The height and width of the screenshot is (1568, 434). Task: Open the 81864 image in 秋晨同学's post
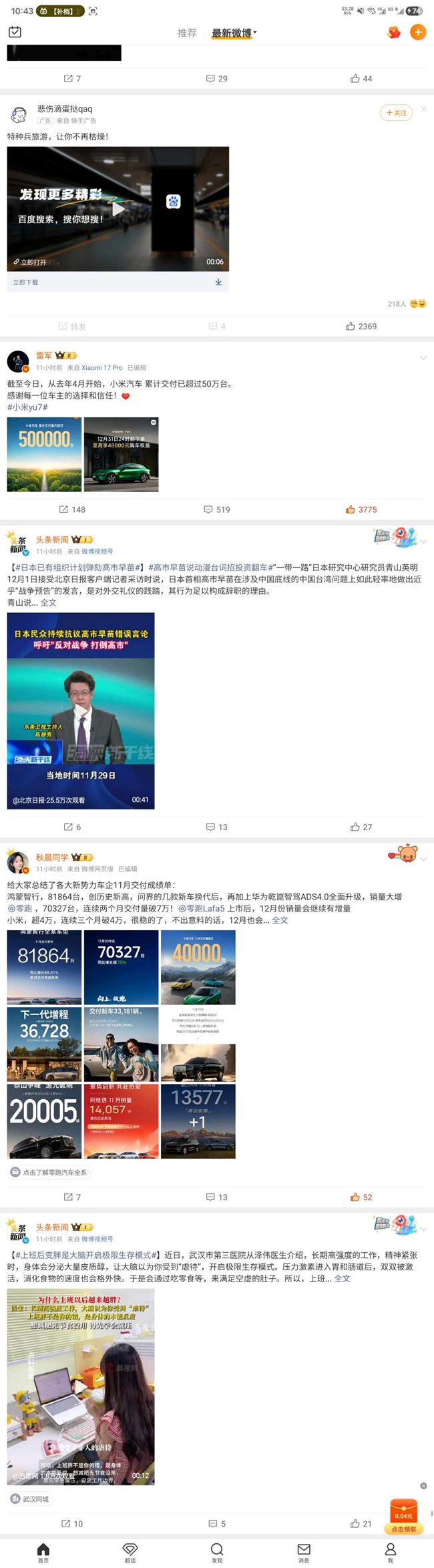(x=44, y=967)
